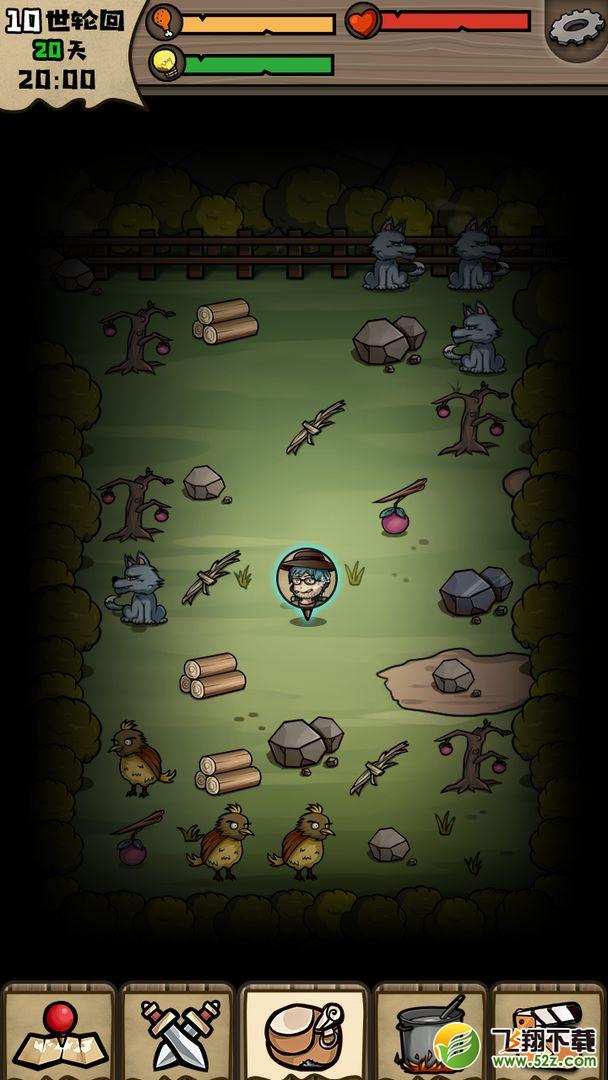Switch to the crossed swords combat tab

pyautogui.click(x=179, y=1032)
